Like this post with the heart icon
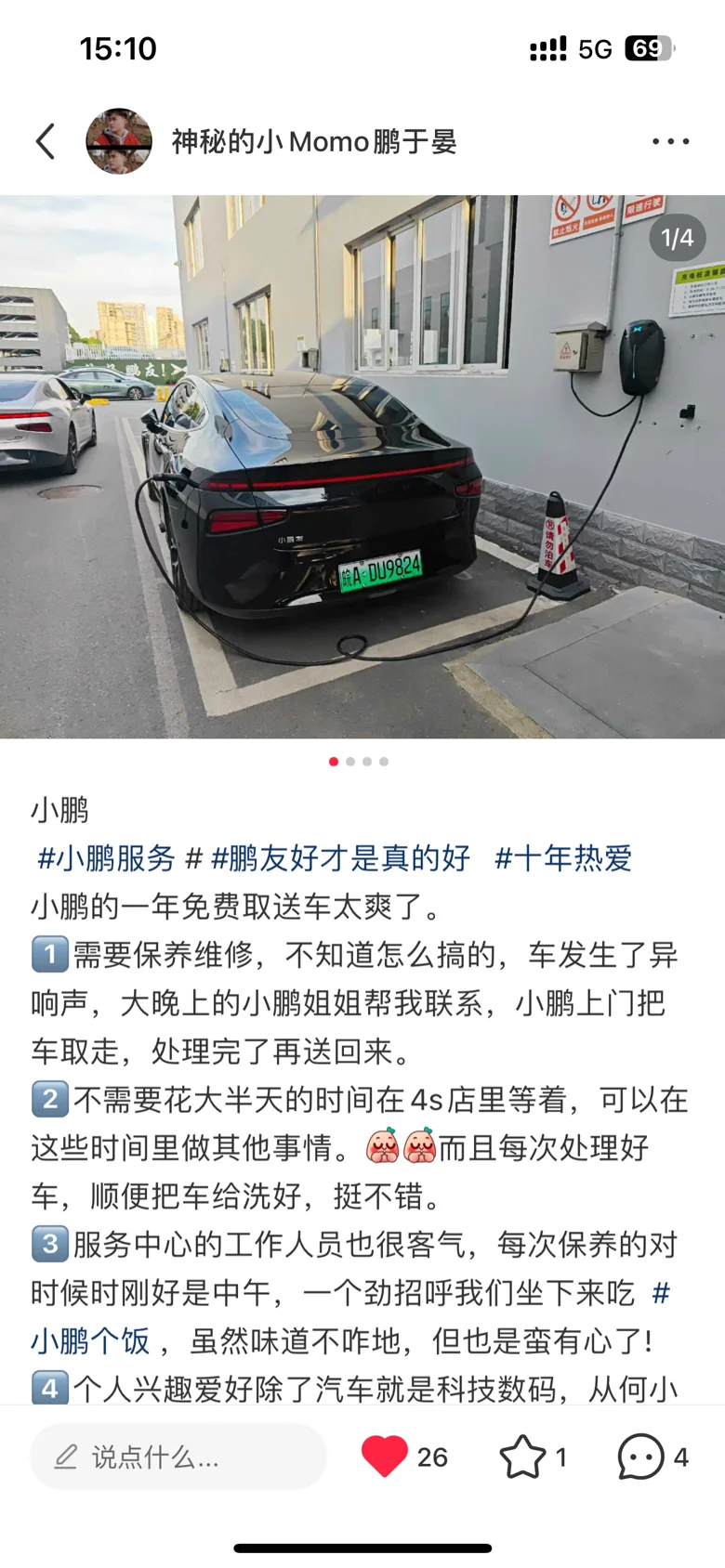 pyautogui.click(x=384, y=1456)
